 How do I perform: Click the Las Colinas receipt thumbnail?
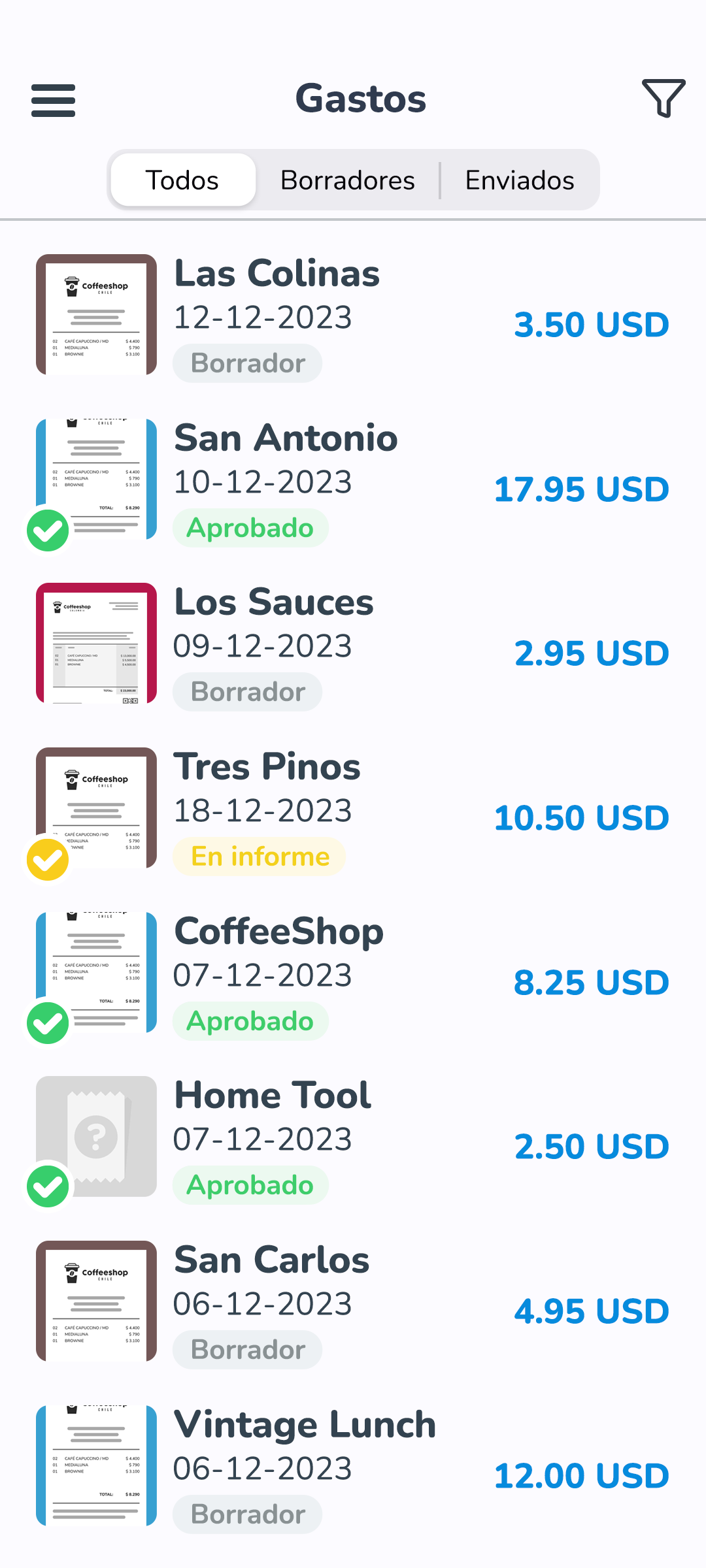(95, 314)
